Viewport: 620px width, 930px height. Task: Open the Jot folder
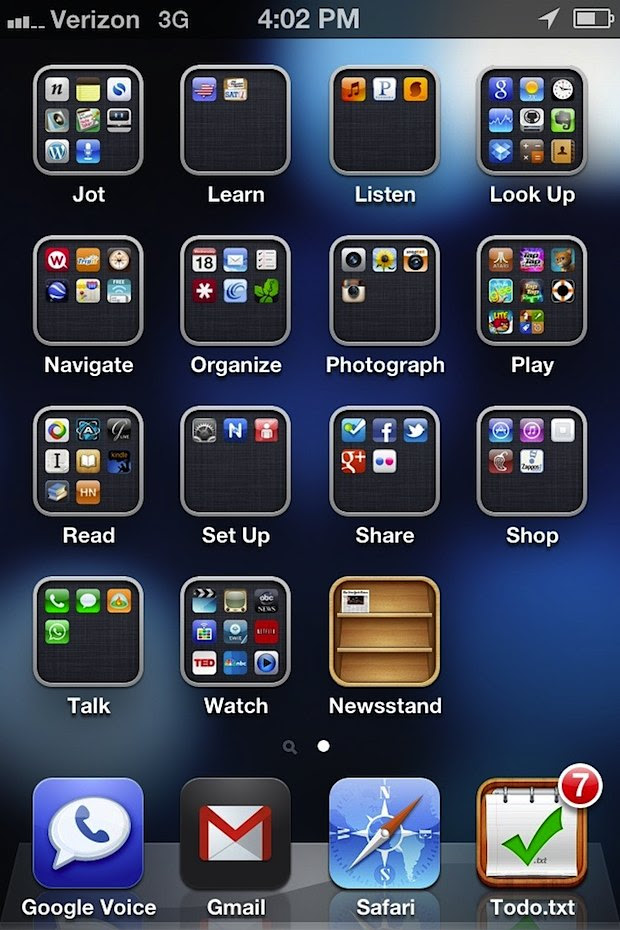click(88, 121)
